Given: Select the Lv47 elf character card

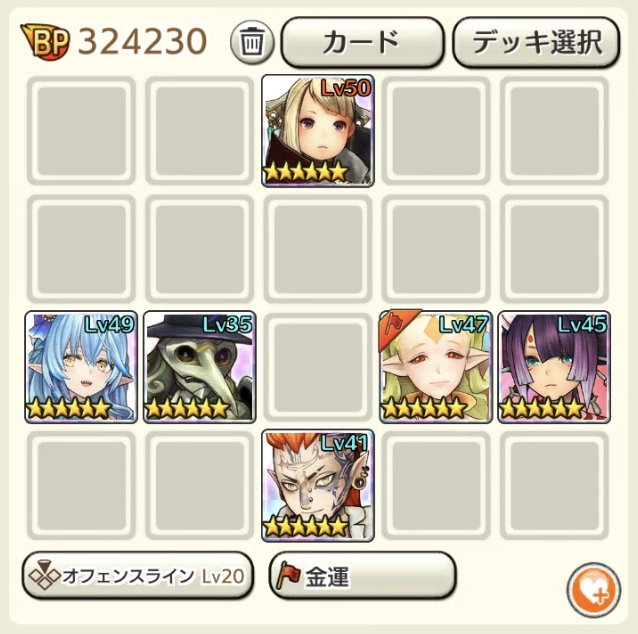Looking at the screenshot, I should tap(436, 367).
